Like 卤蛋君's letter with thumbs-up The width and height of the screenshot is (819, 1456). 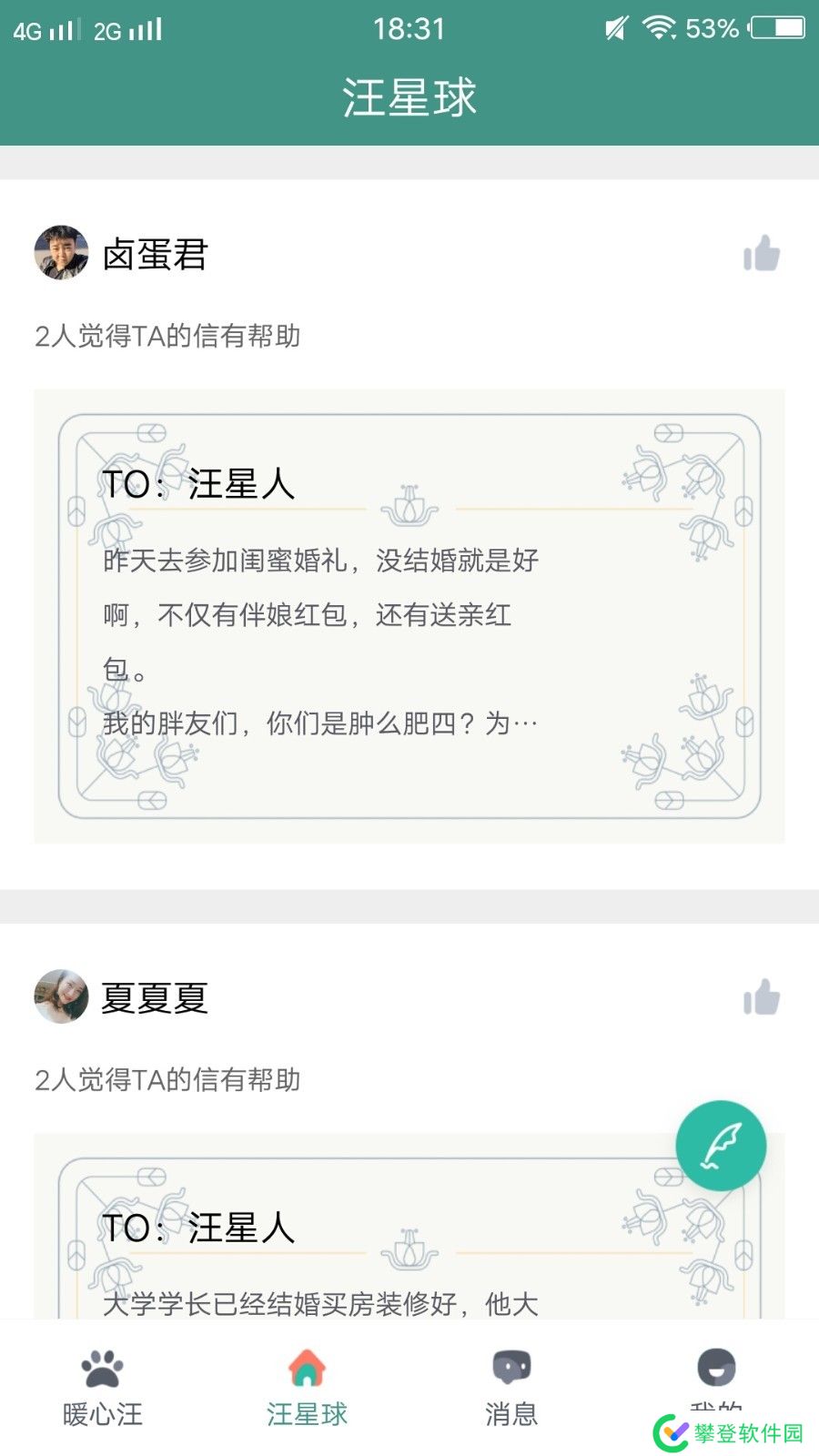pos(762,254)
